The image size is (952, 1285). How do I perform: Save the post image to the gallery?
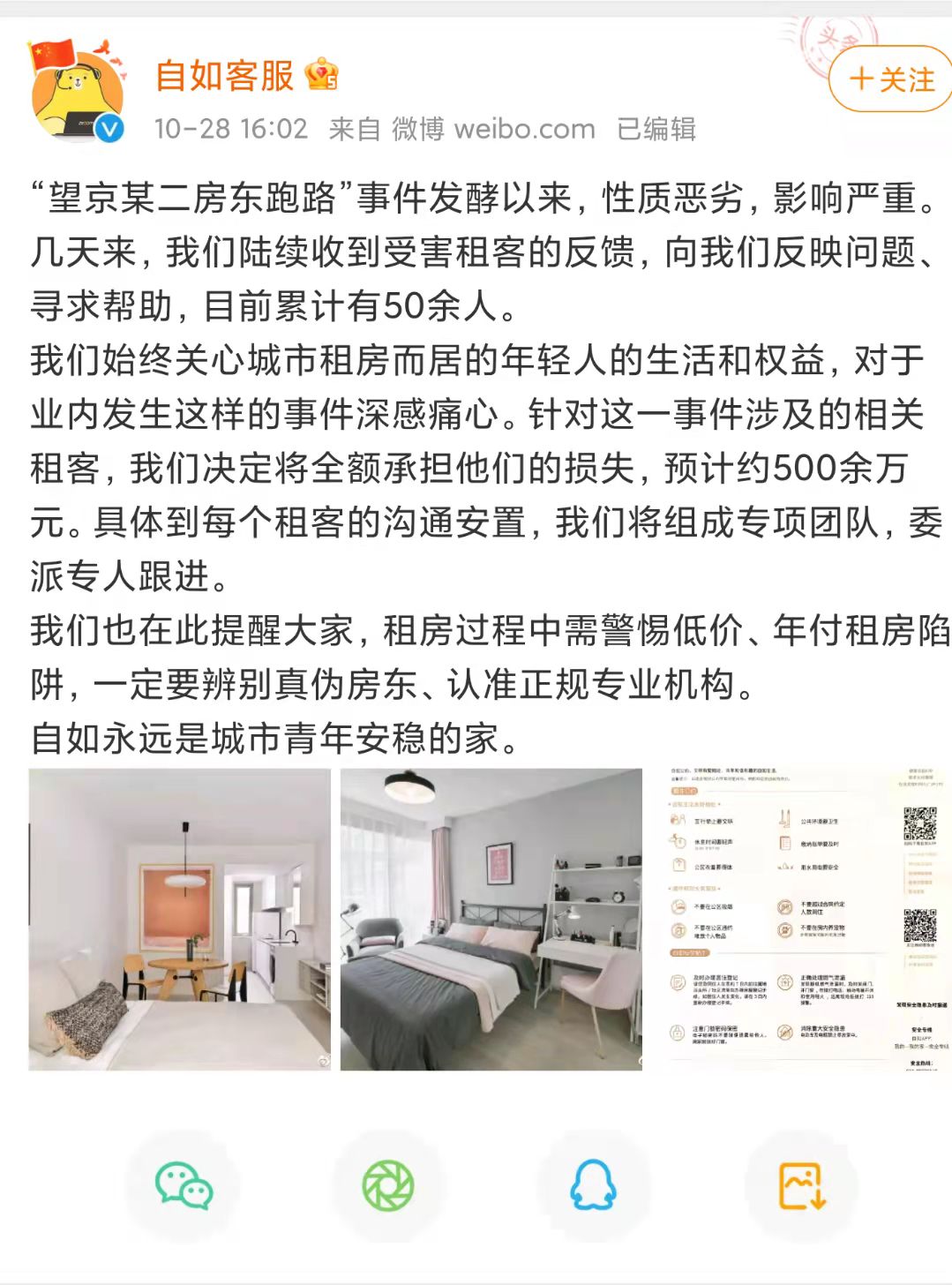(801, 1185)
